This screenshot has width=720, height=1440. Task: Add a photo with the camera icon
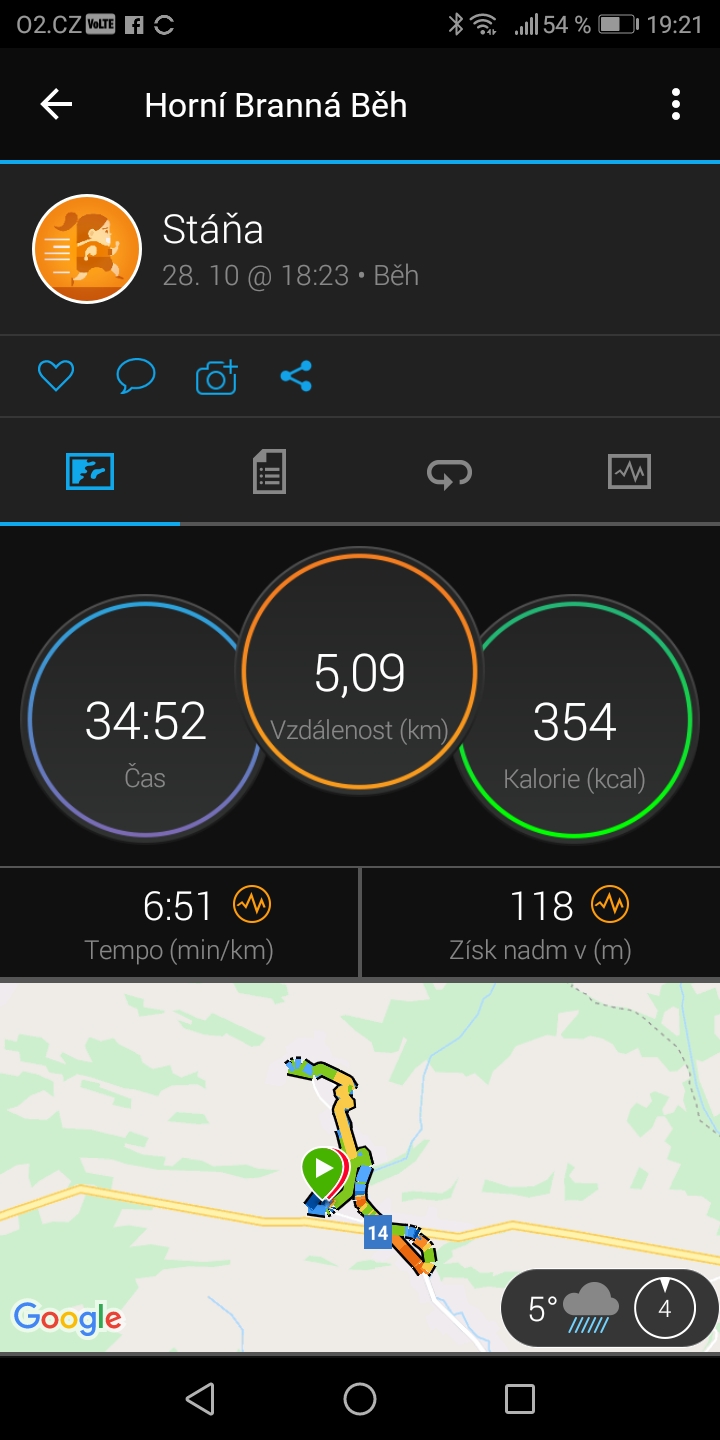216,376
